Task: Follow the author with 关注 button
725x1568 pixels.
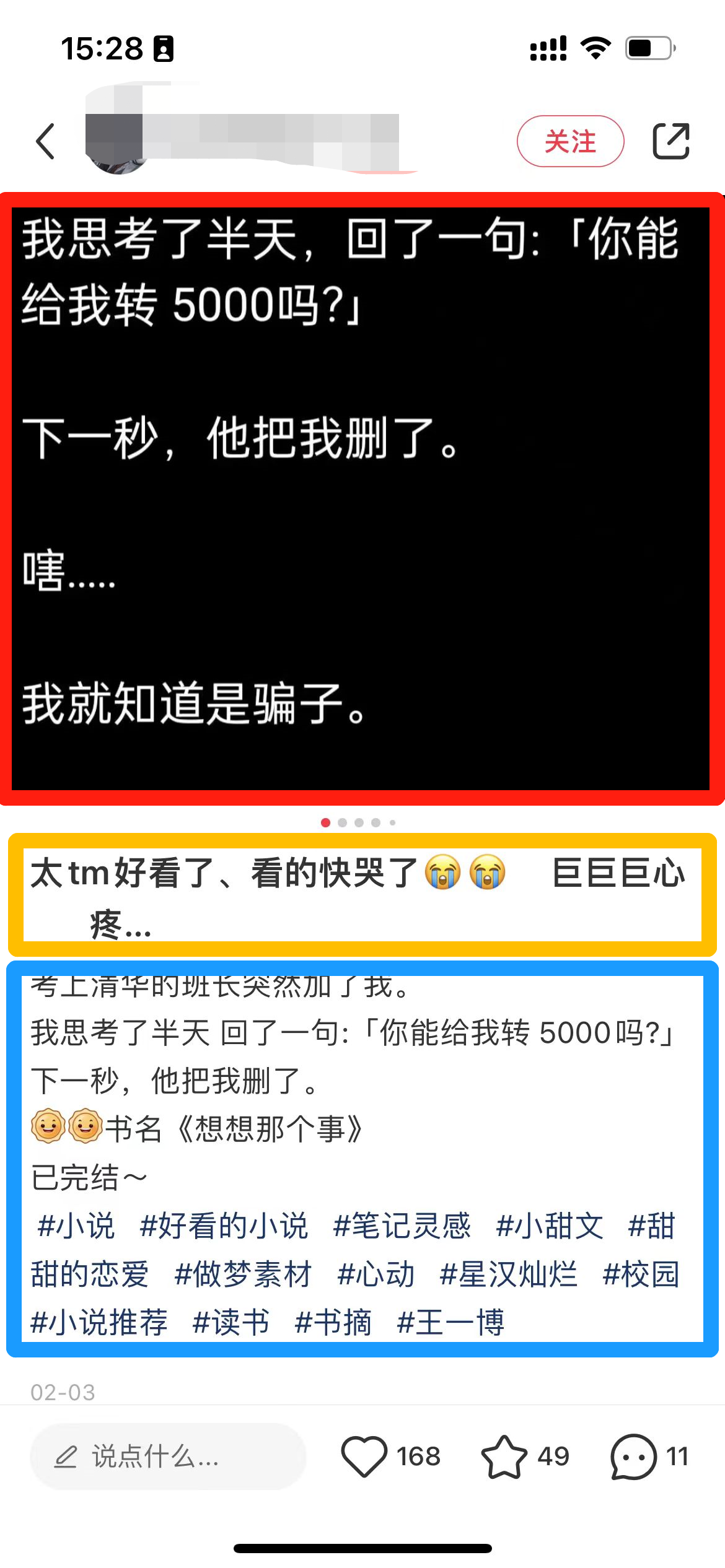Action: coord(570,141)
